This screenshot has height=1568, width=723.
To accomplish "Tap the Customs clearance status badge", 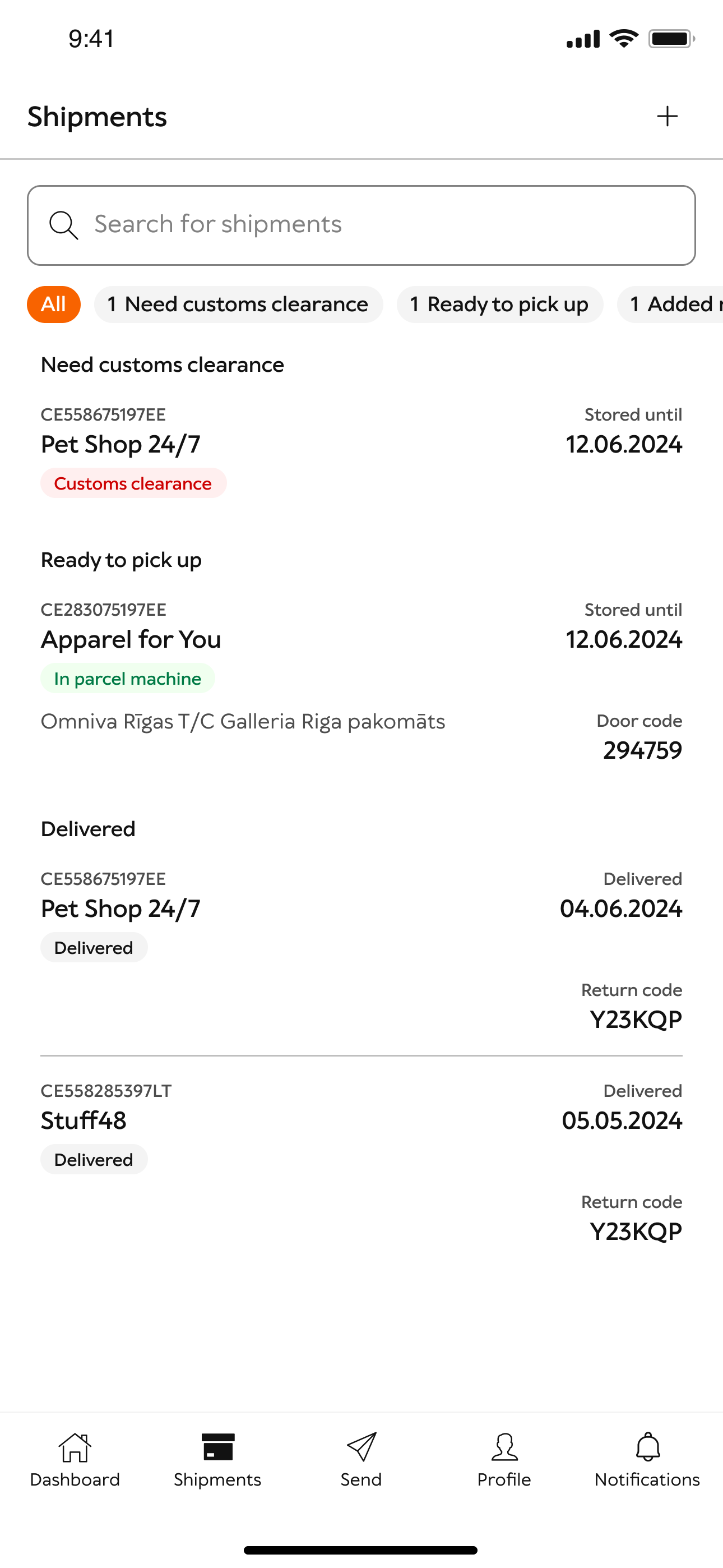I will pos(133,483).
